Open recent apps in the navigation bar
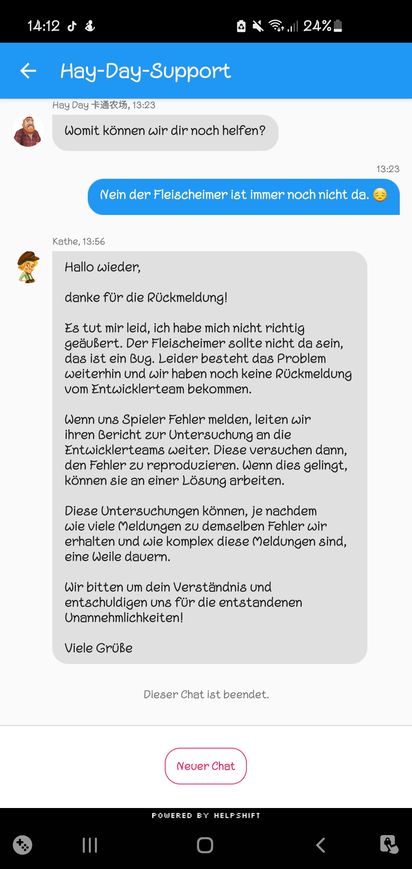The image size is (412, 869). coord(90,845)
